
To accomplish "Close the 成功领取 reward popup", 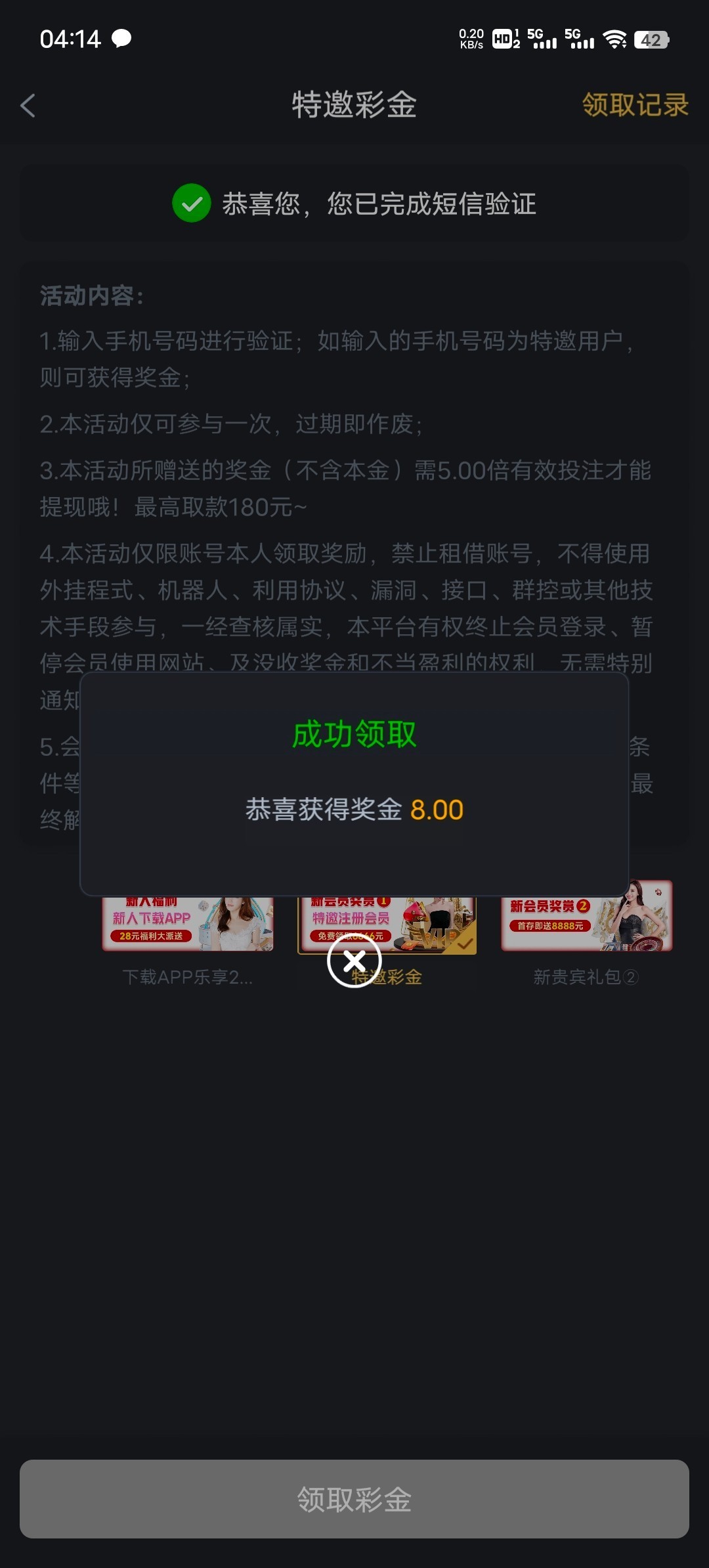I will tap(354, 961).
